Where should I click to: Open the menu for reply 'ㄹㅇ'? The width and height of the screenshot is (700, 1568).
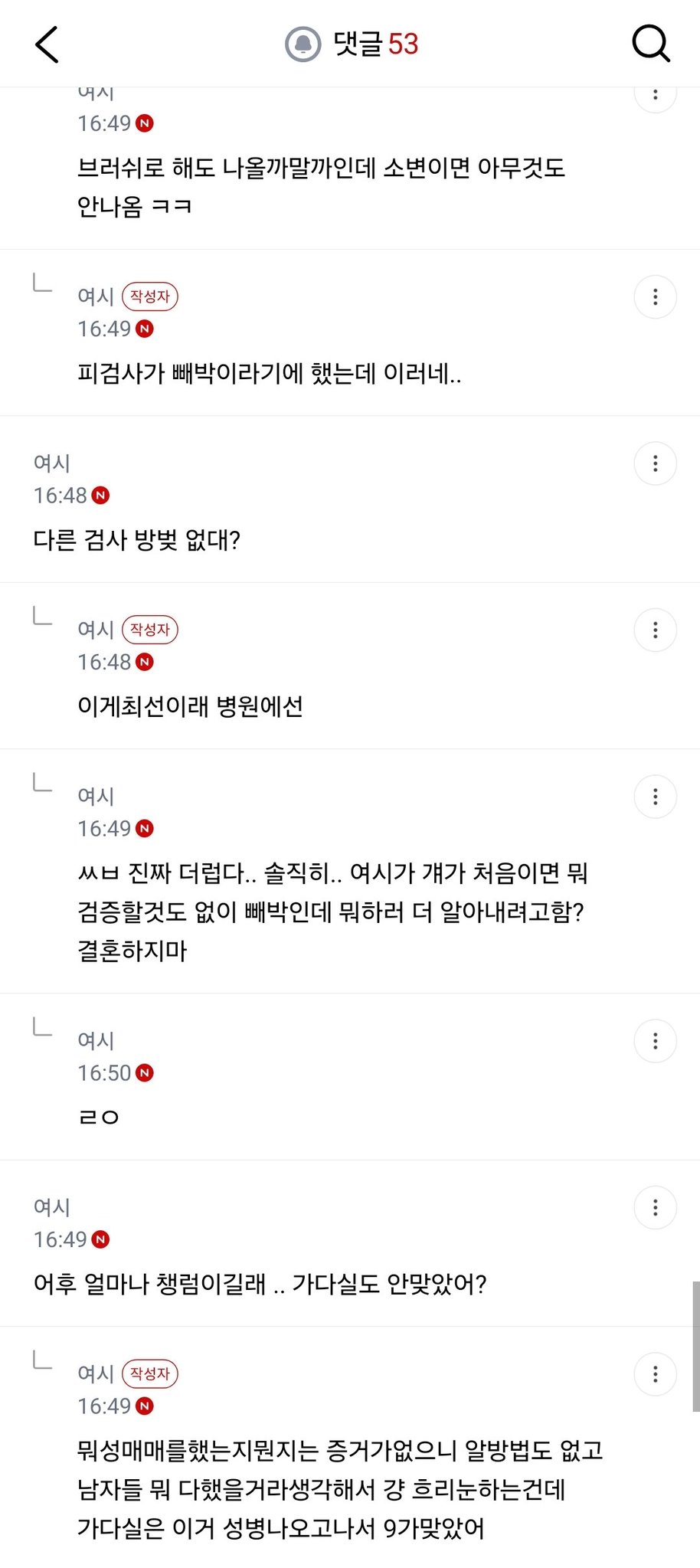655,1041
